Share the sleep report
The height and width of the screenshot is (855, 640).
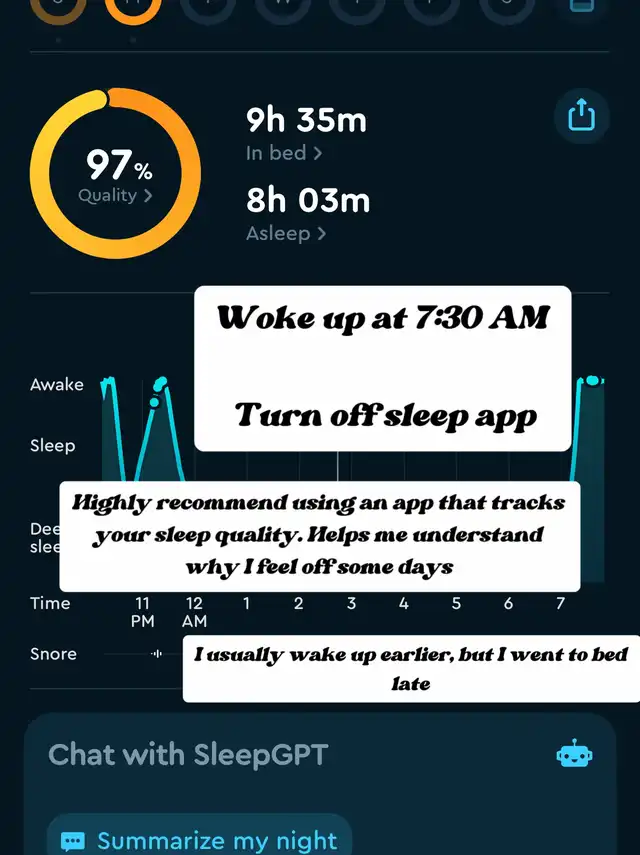[x=581, y=116]
